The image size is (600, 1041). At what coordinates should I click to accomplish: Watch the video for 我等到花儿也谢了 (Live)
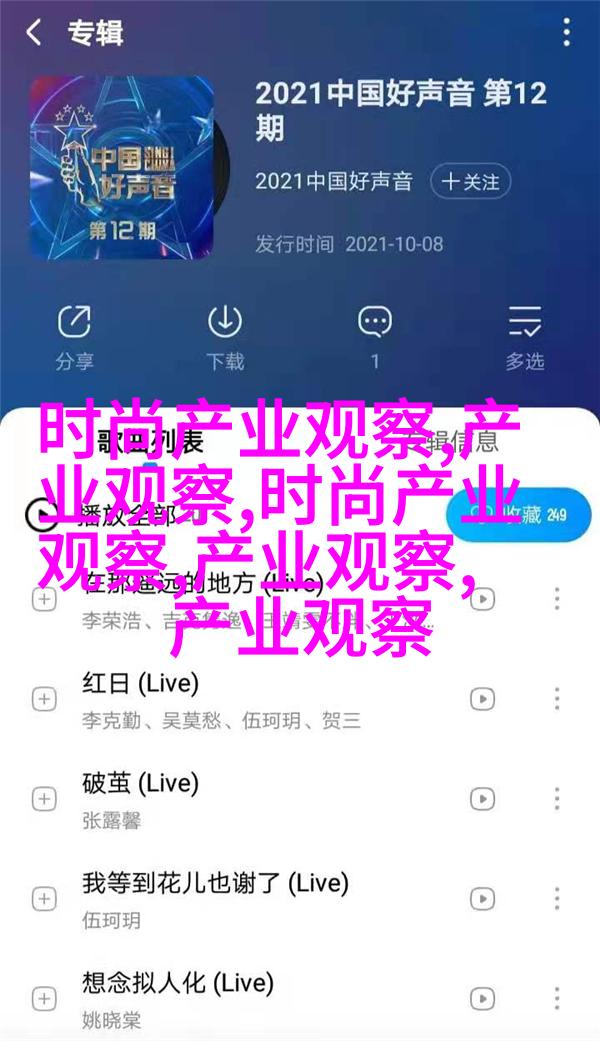click(x=483, y=898)
